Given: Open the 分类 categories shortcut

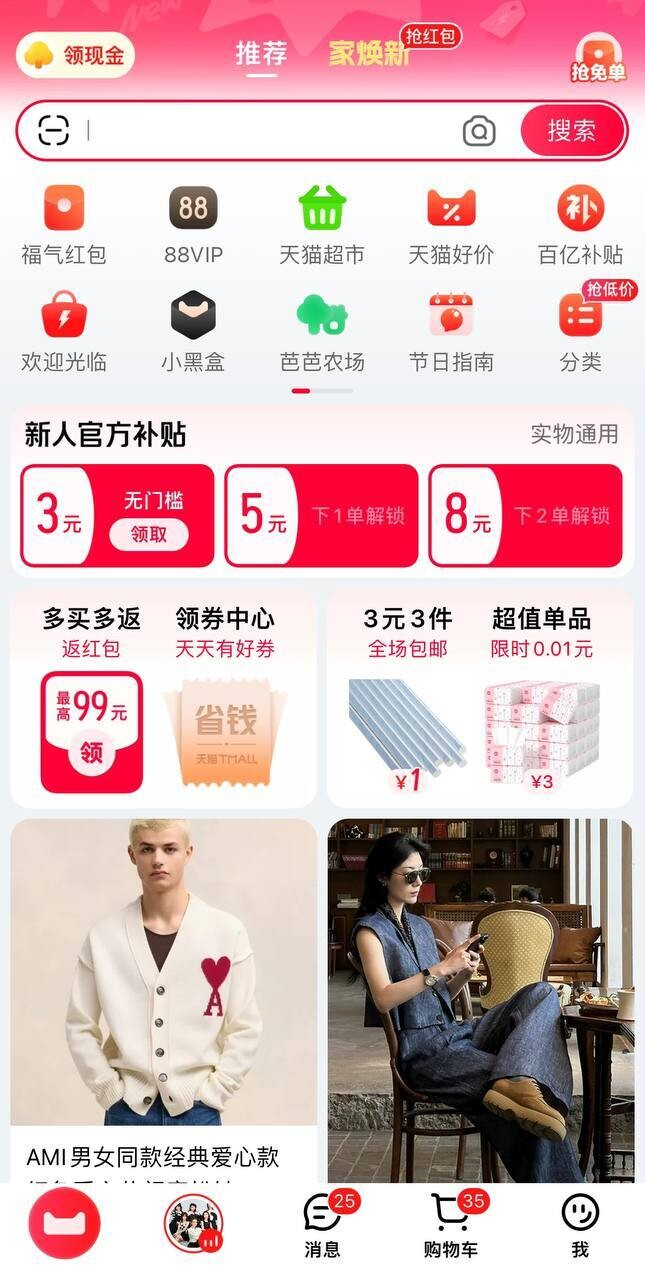Looking at the screenshot, I should [580, 332].
